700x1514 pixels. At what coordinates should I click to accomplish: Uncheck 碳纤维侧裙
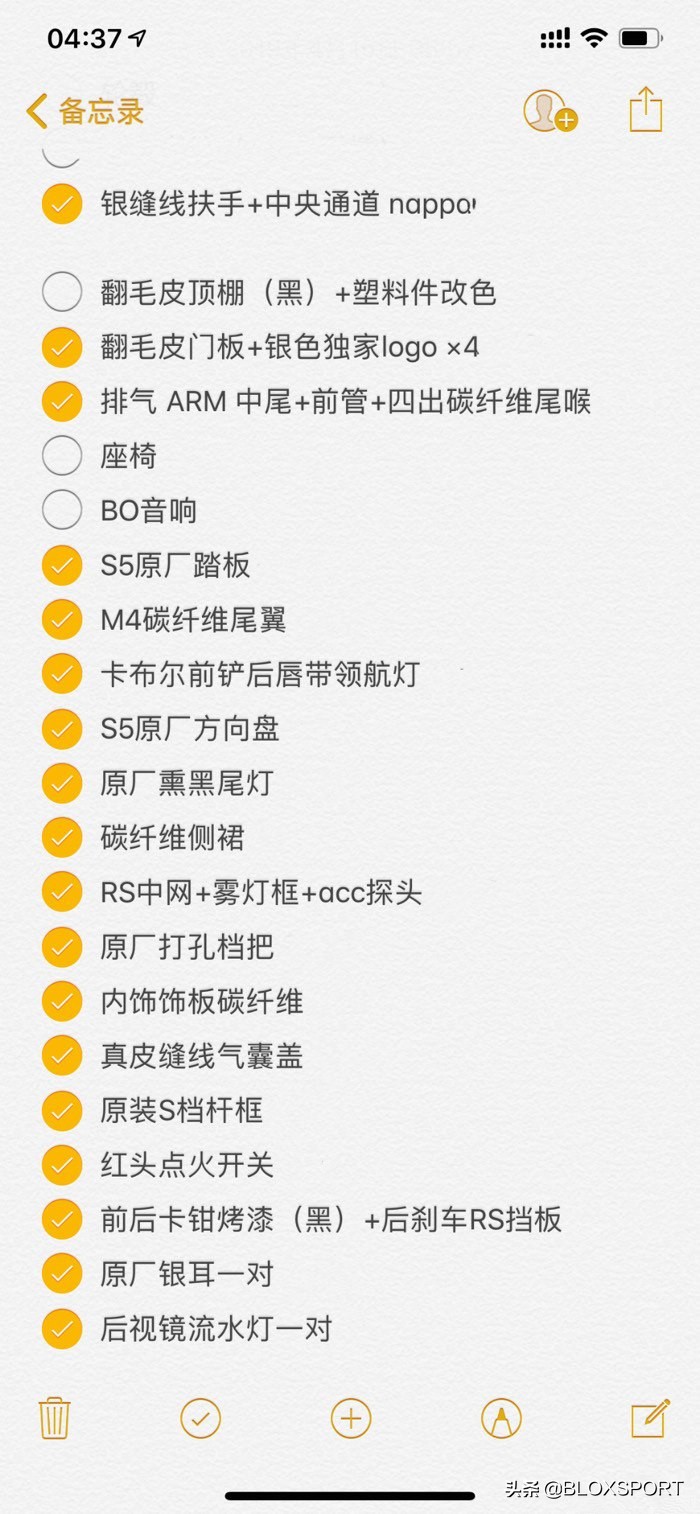[x=62, y=838]
